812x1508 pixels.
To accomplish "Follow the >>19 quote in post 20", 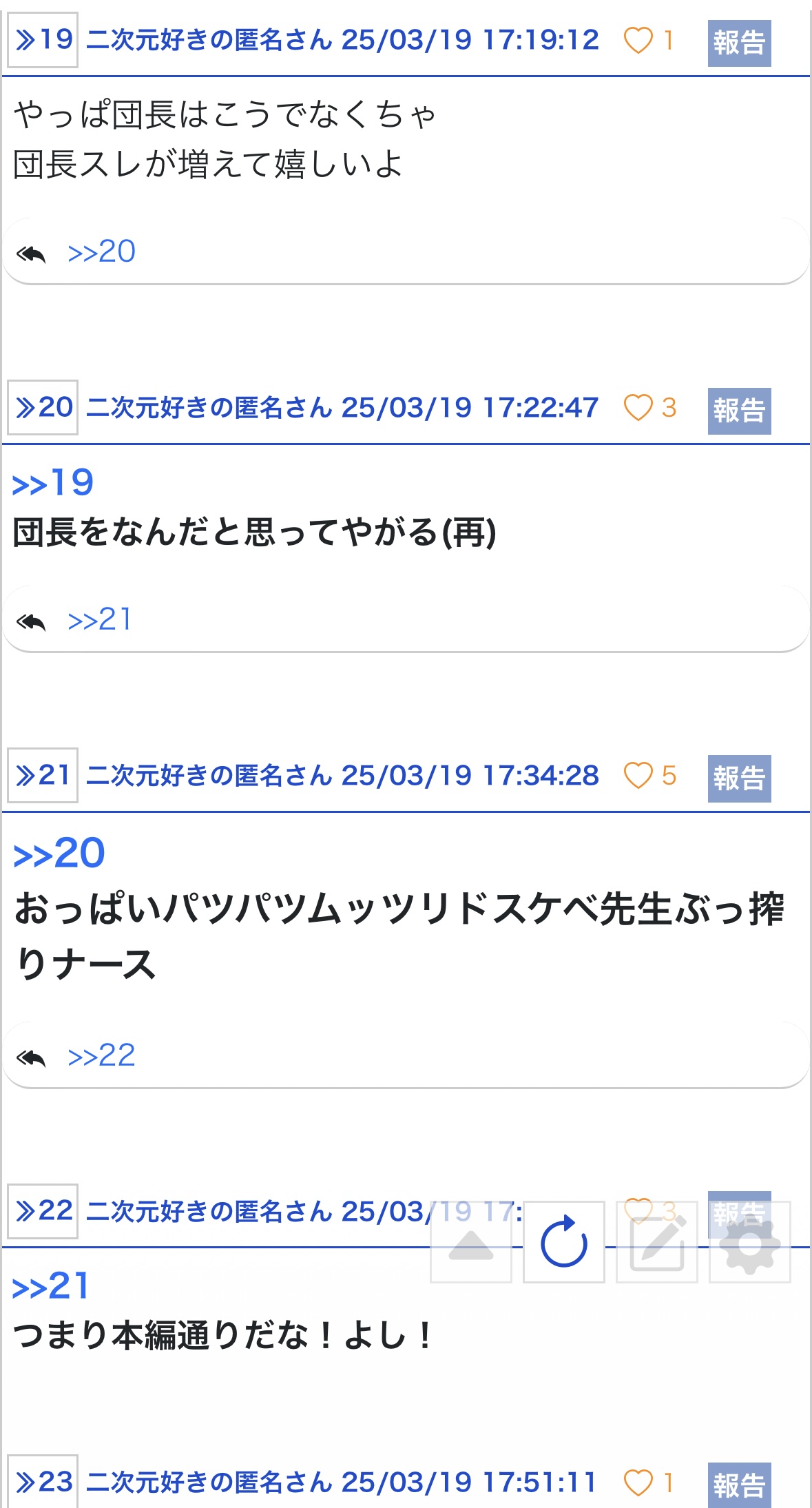I will (53, 484).
